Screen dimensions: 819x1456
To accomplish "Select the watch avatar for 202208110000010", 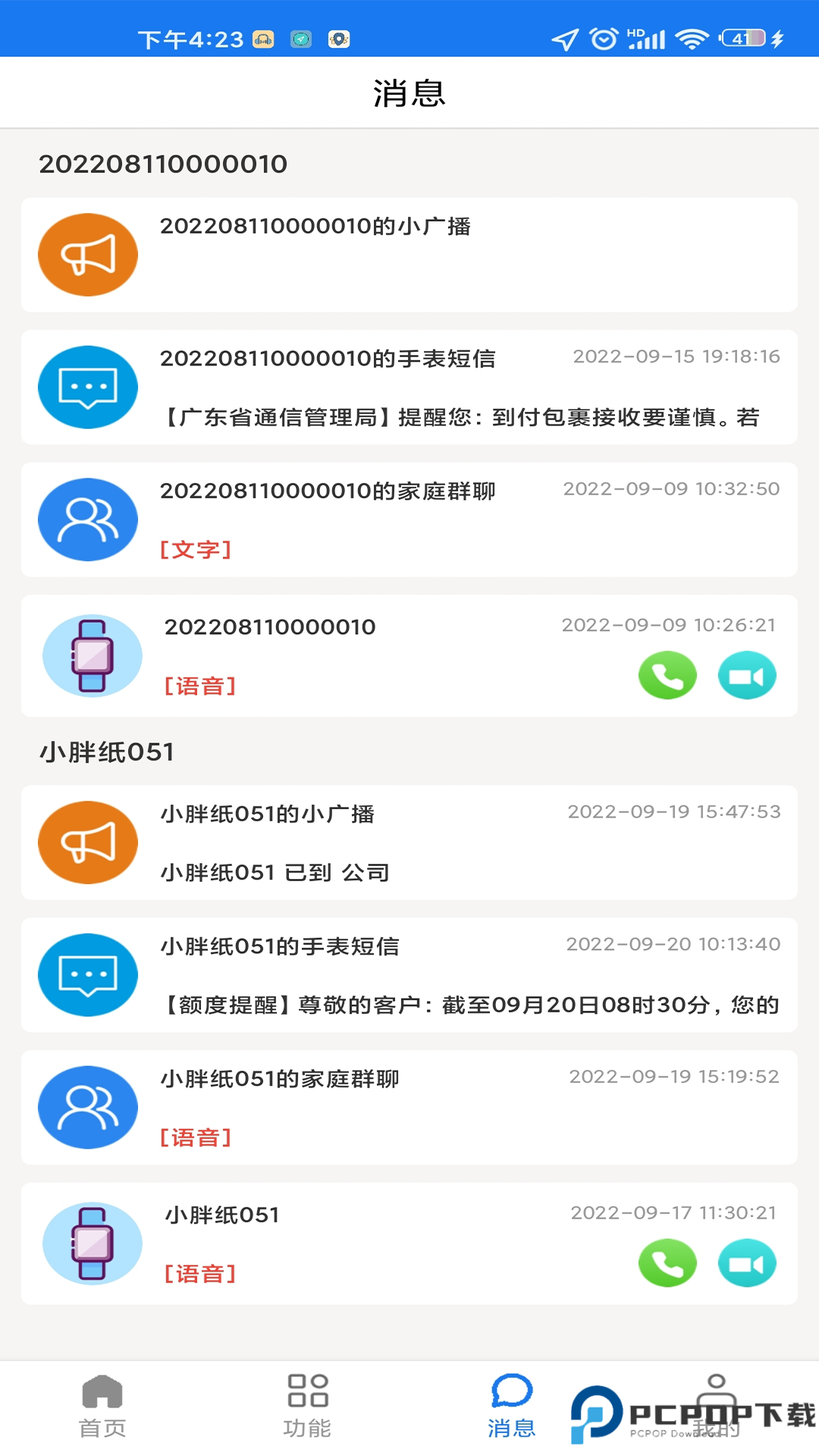I will 91,654.
